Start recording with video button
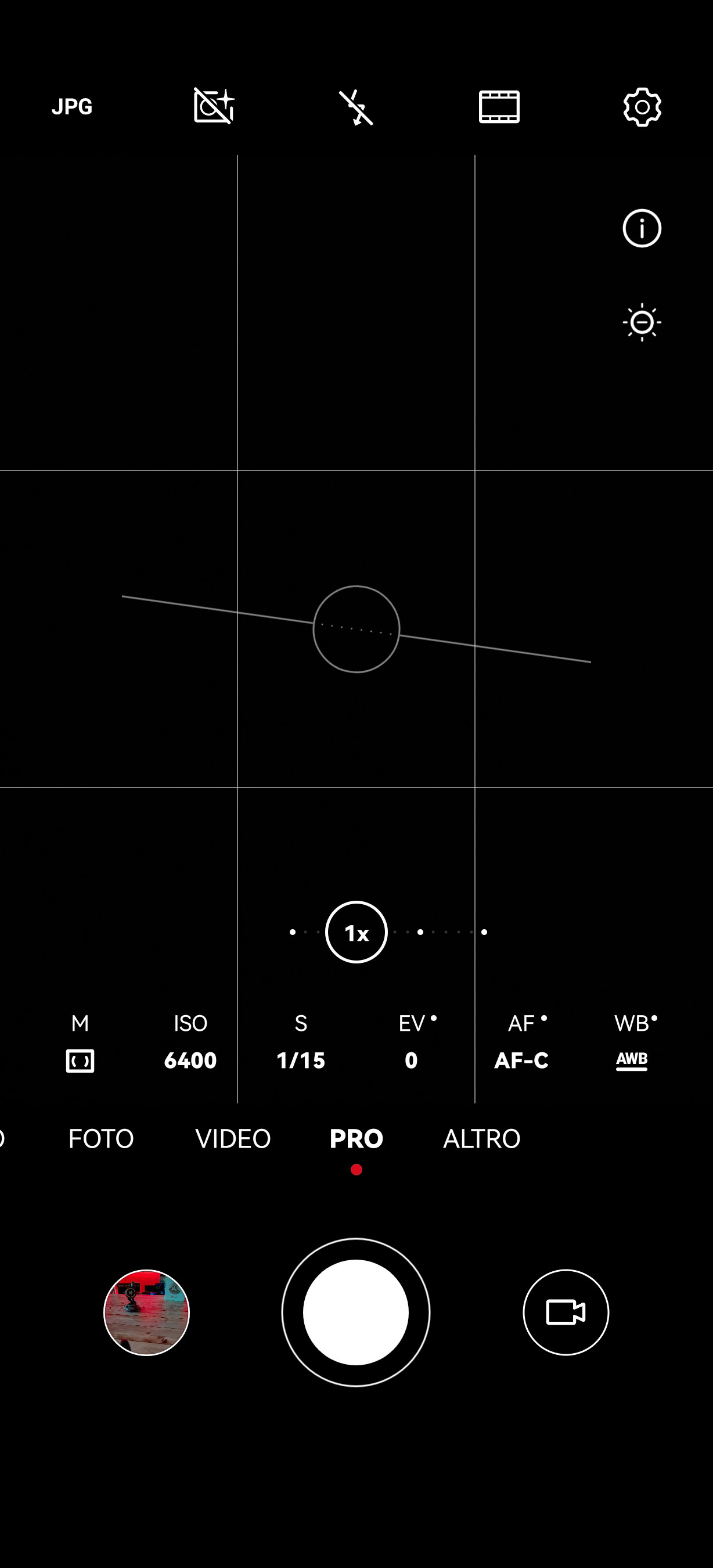 tap(566, 1312)
